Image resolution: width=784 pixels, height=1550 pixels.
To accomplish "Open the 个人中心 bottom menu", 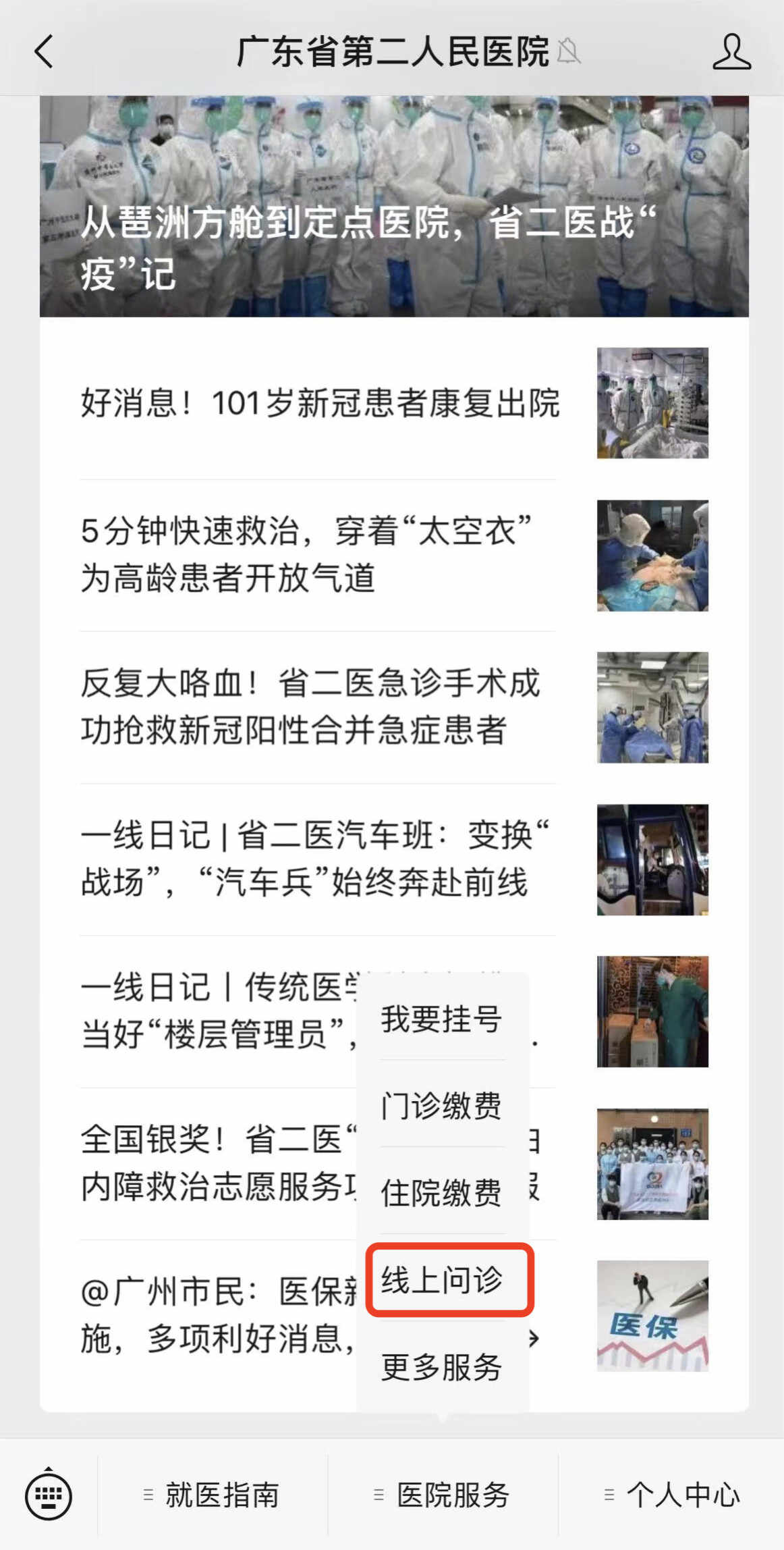I will (673, 1495).
